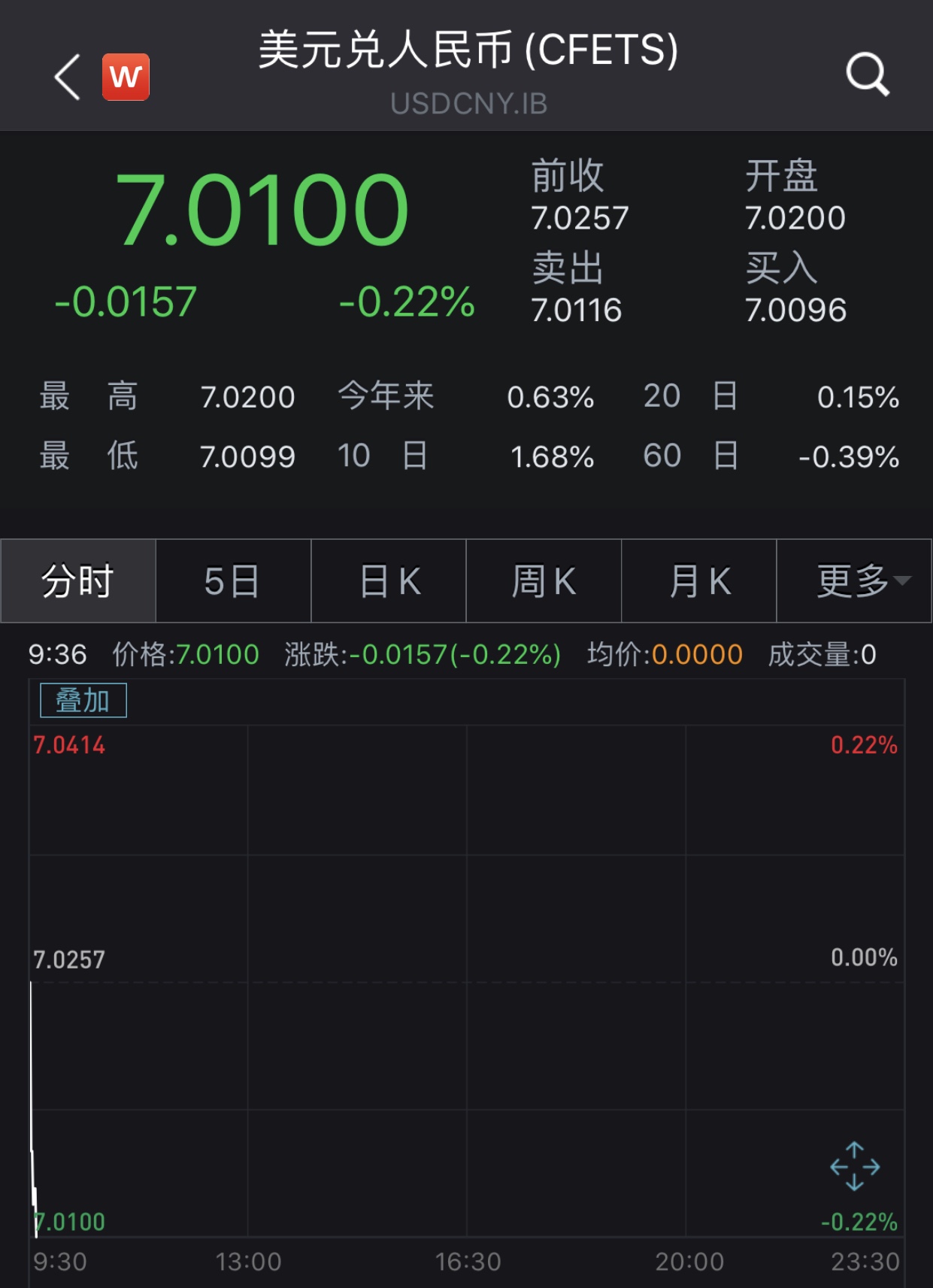Select the 月K monthly candlestick tab

coord(698,580)
